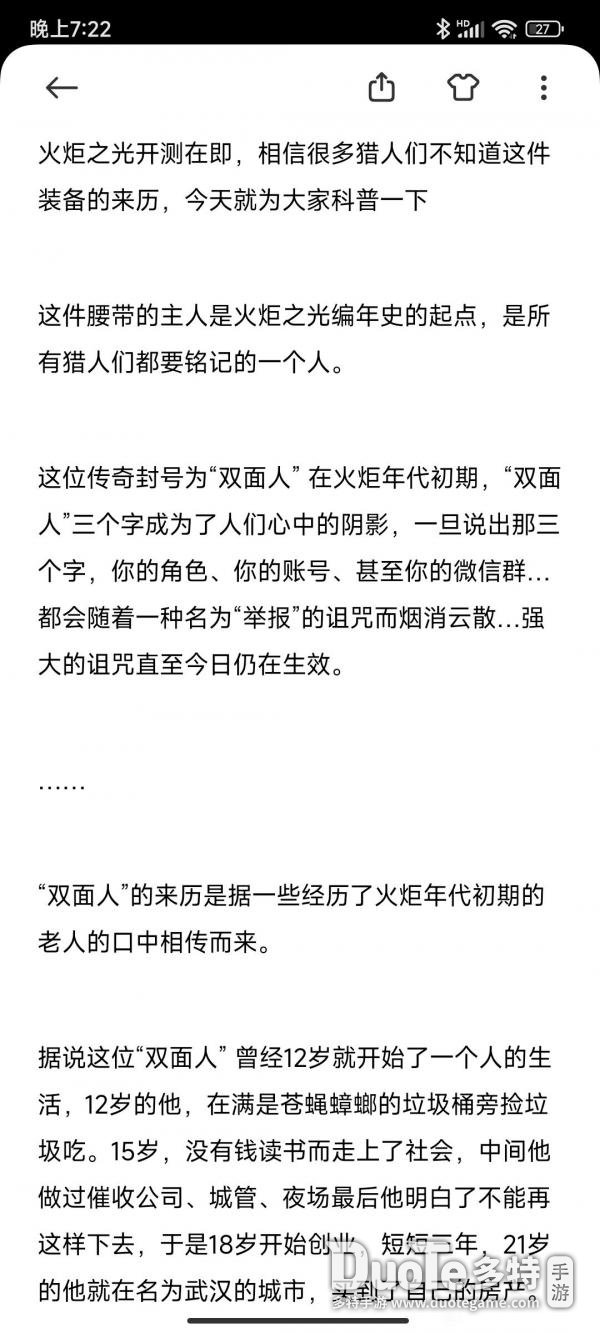Viewport: 600px width, 1333px height.
Task: Open the theme shirt icon
Action: 463,88
